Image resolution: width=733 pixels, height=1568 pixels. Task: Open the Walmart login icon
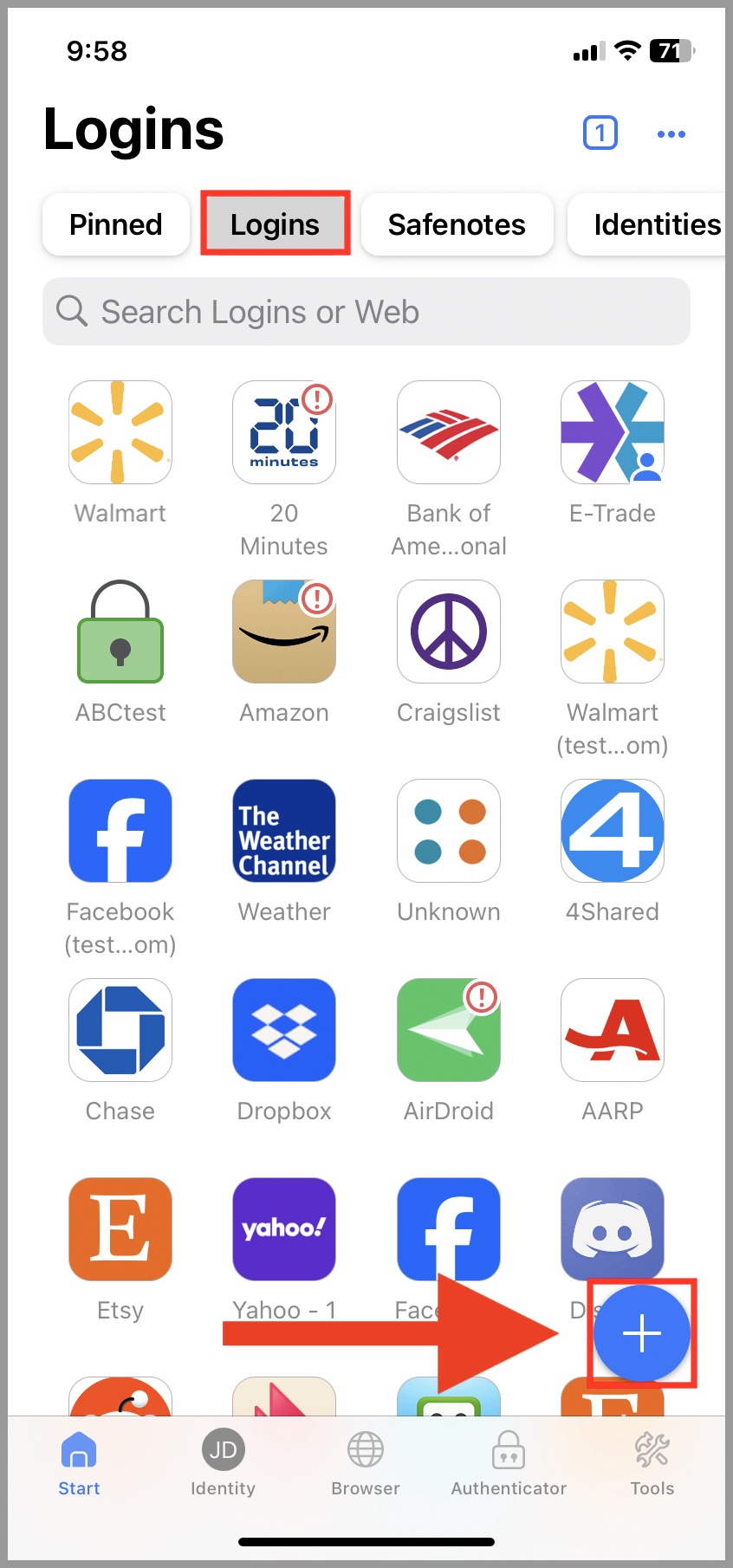(x=120, y=432)
